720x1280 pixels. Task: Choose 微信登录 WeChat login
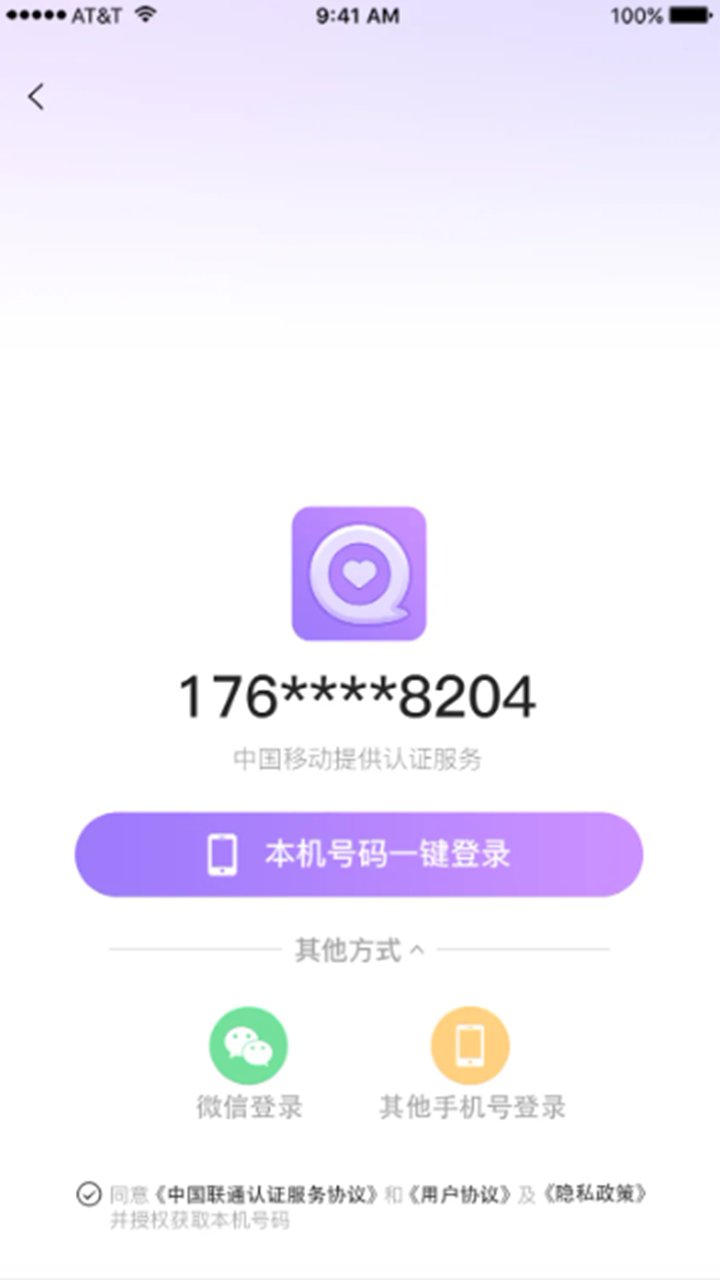(x=248, y=1047)
